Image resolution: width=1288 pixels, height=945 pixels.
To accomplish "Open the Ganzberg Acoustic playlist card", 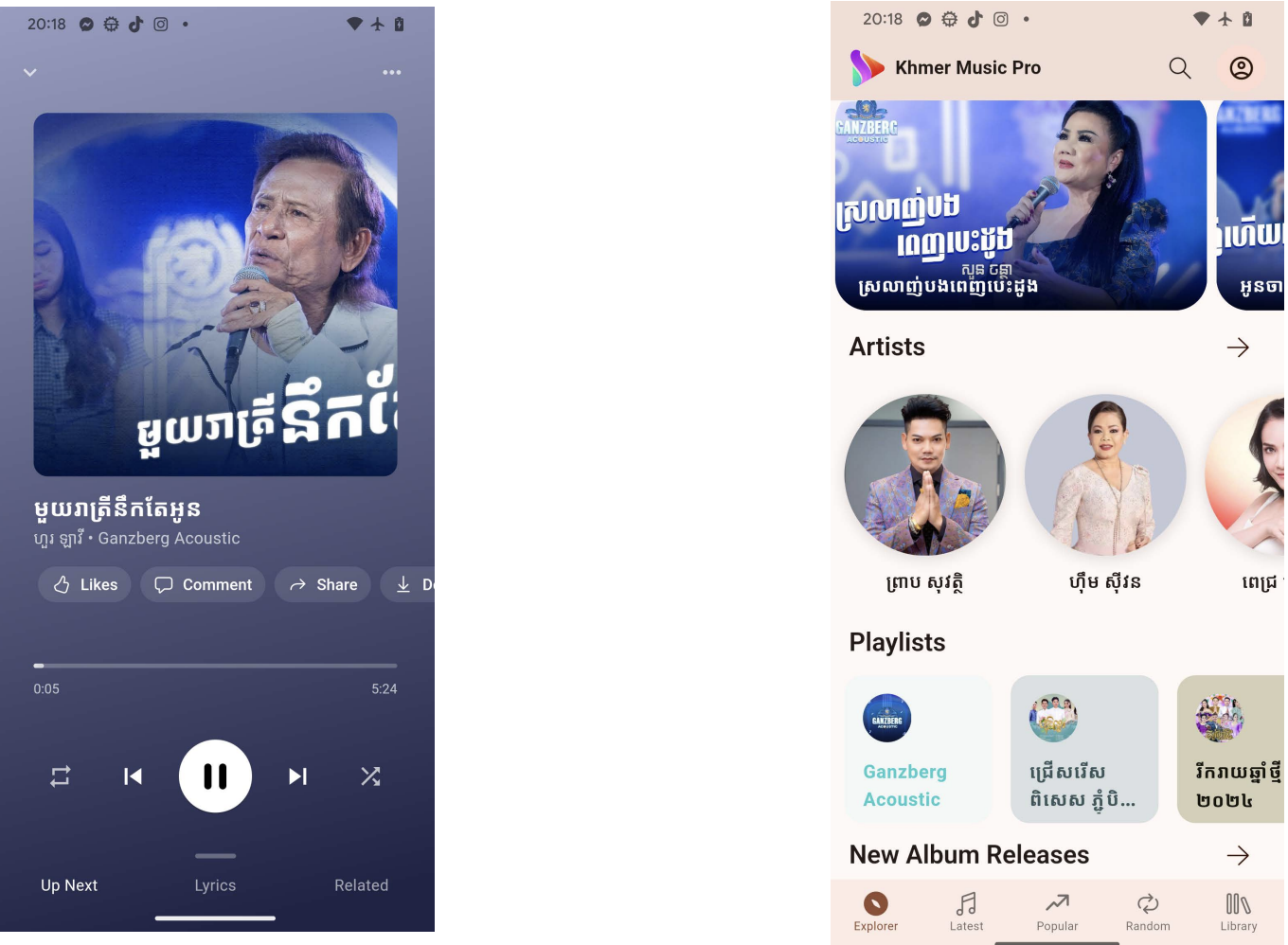I will pos(918,748).
